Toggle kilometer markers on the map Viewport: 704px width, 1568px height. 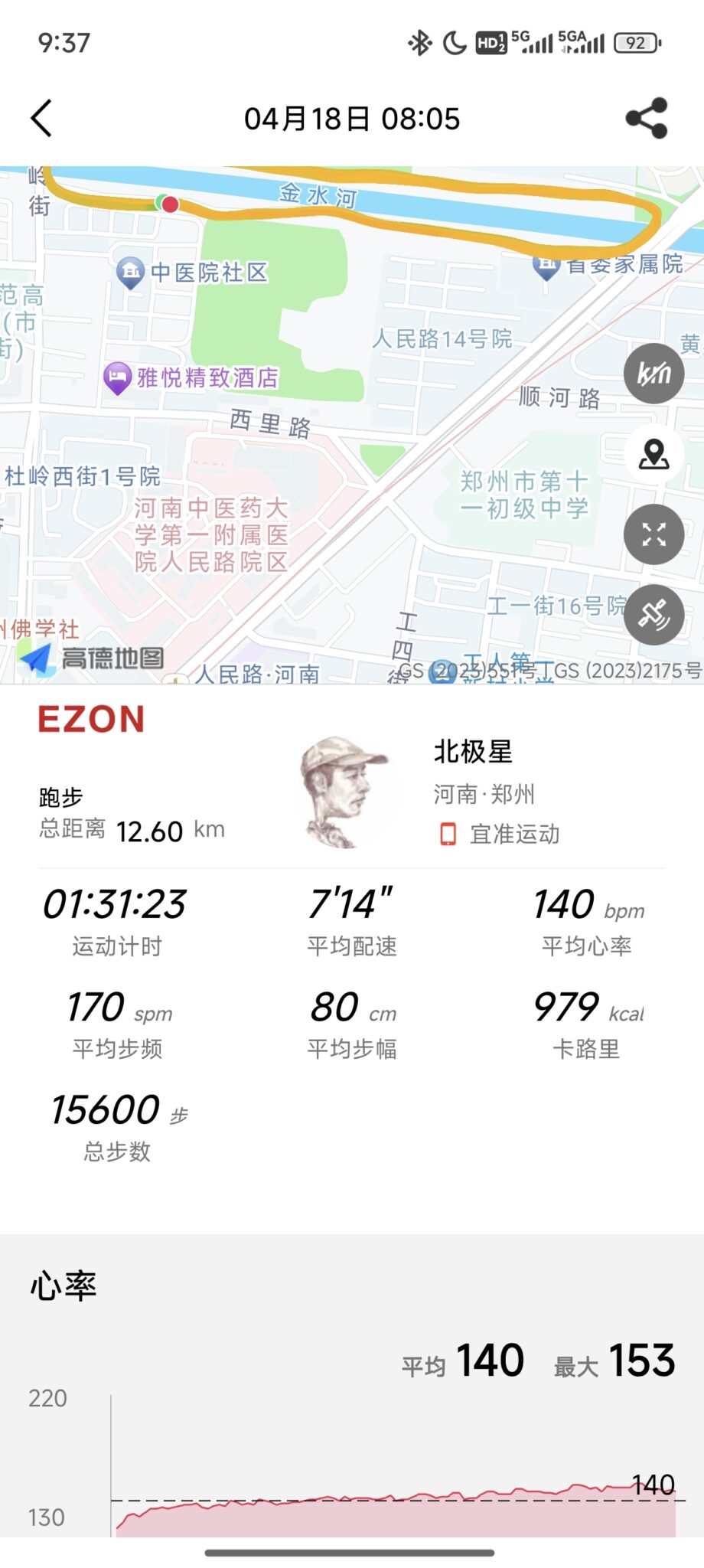[x=653, y=374]
